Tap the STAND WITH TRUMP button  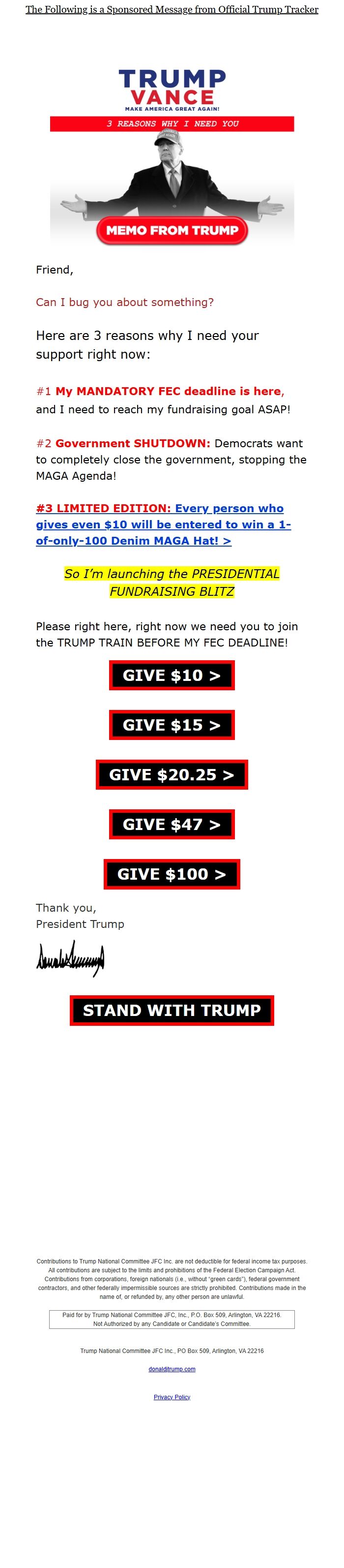point(172,1011)
